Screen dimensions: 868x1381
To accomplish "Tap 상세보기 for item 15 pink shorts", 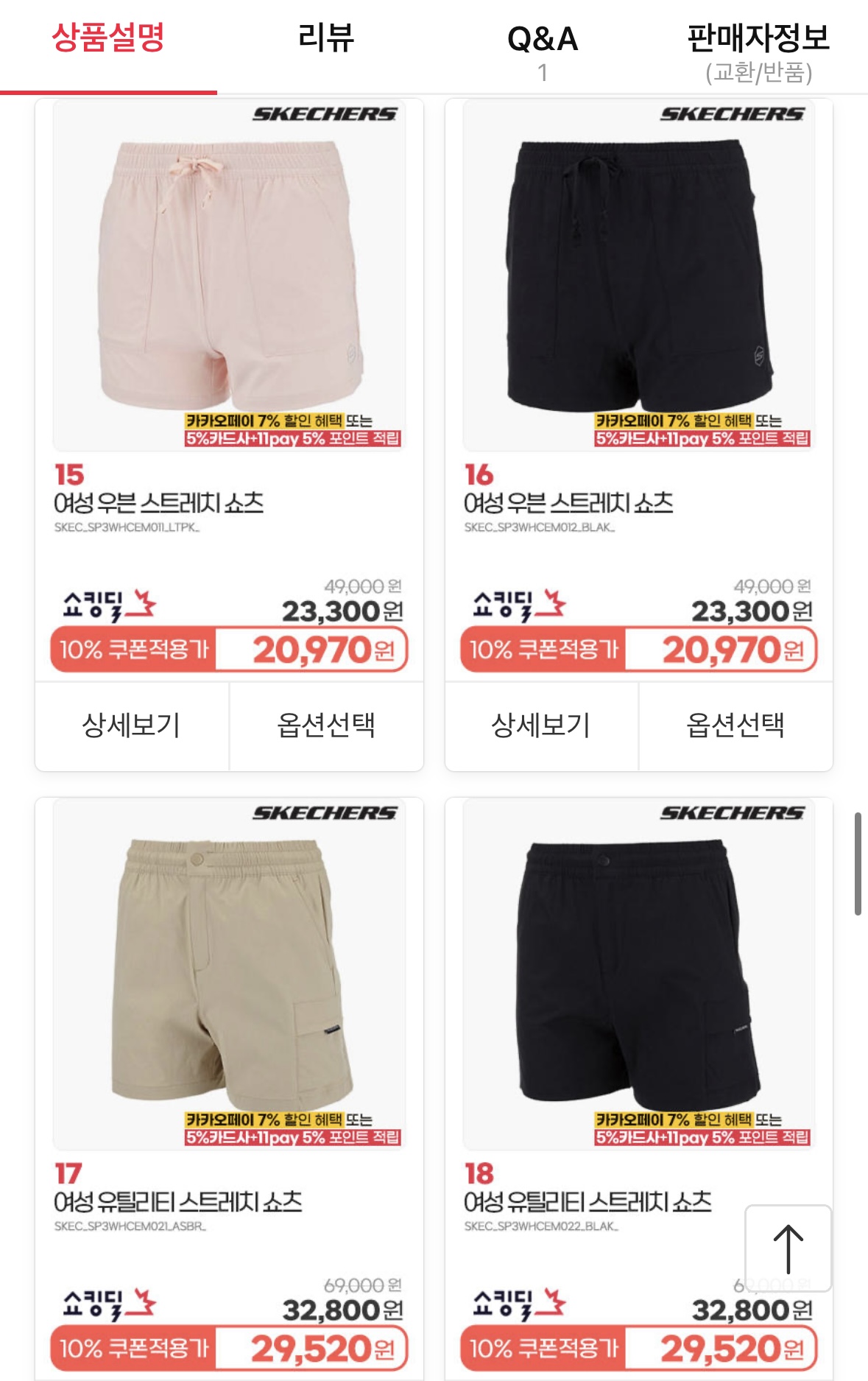I will click(131, 725).
